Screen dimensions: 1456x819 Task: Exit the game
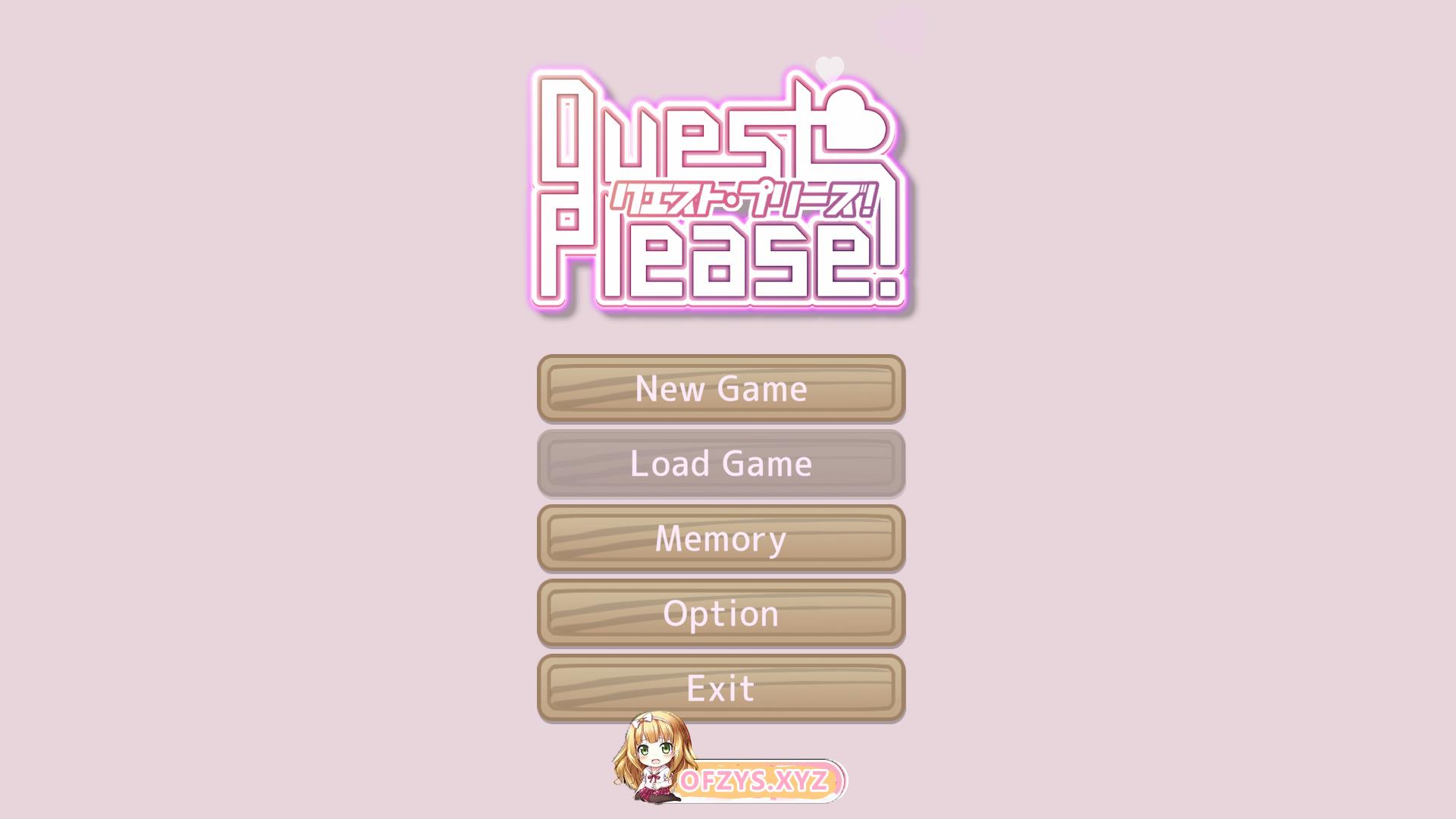(720, 689)
